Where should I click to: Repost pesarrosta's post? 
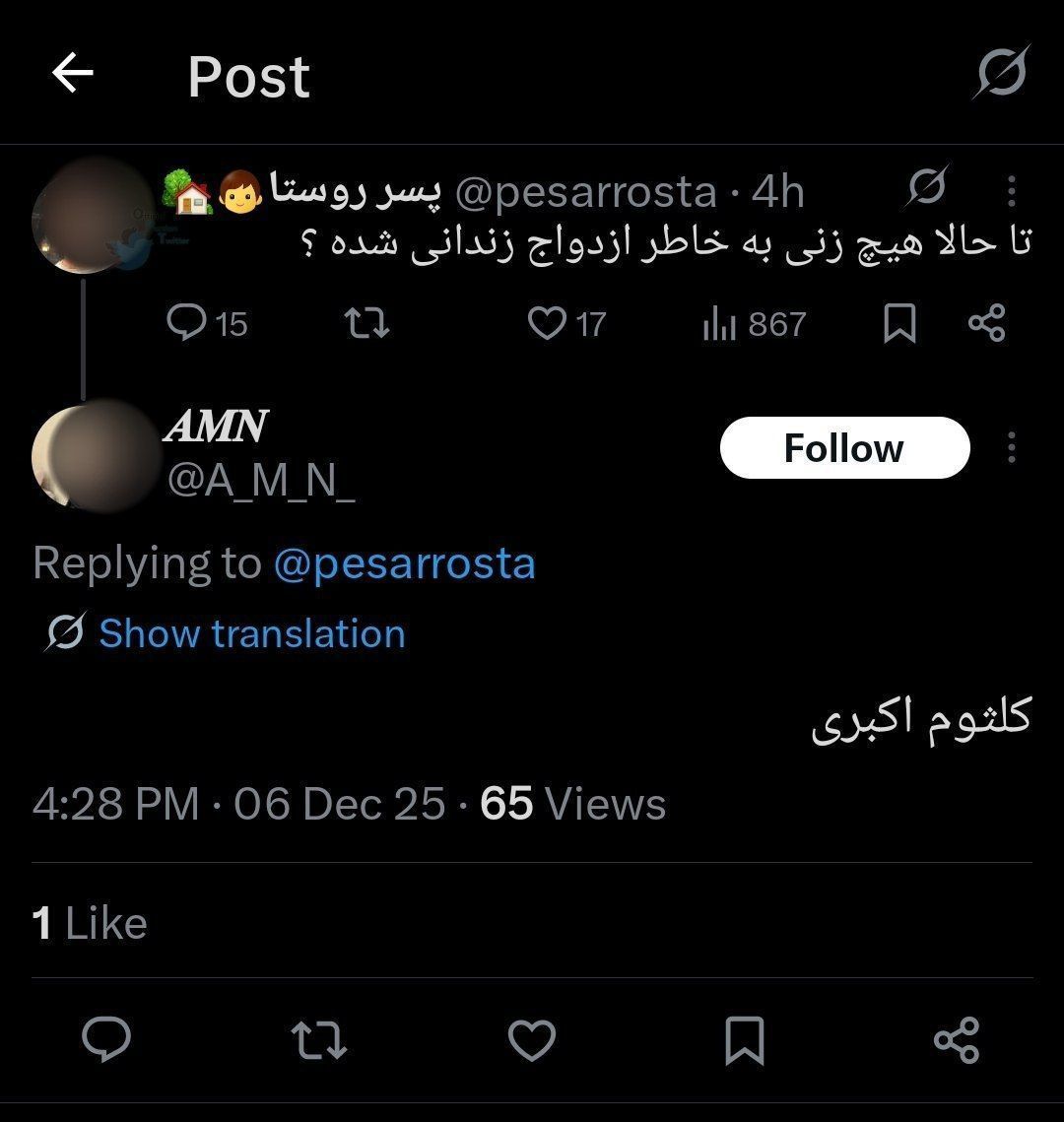click(367, 323)
